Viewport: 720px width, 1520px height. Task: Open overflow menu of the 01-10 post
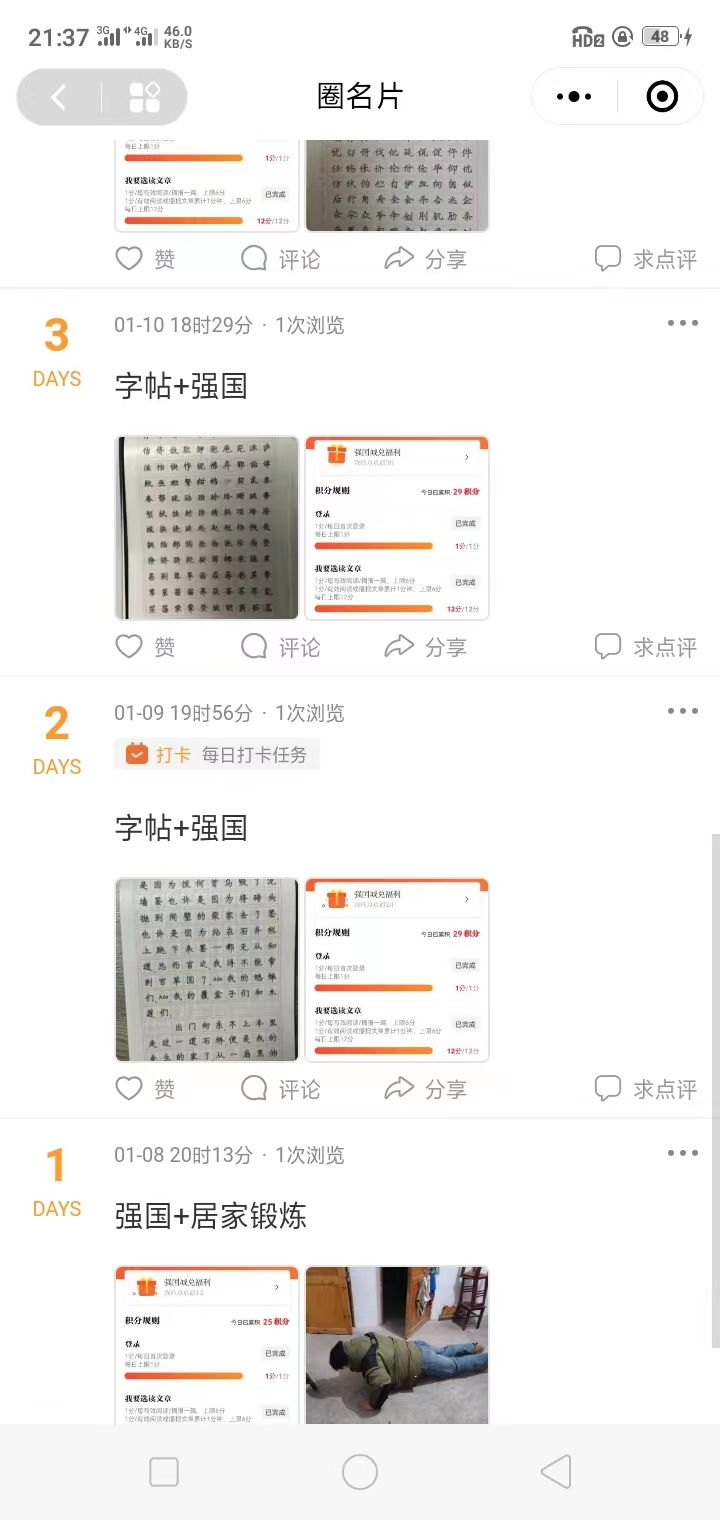[682, 323]
